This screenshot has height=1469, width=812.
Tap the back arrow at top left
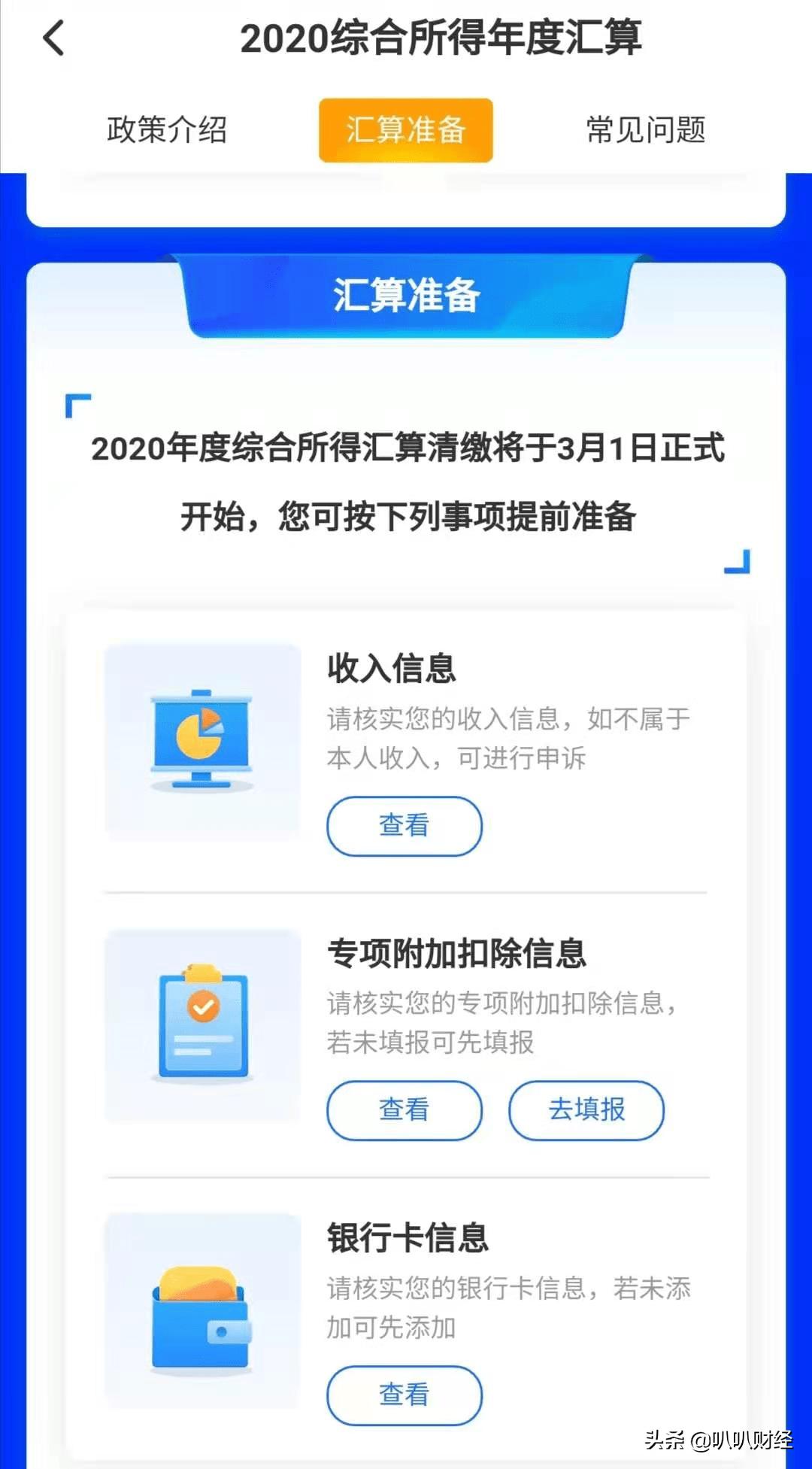[53, 38]
